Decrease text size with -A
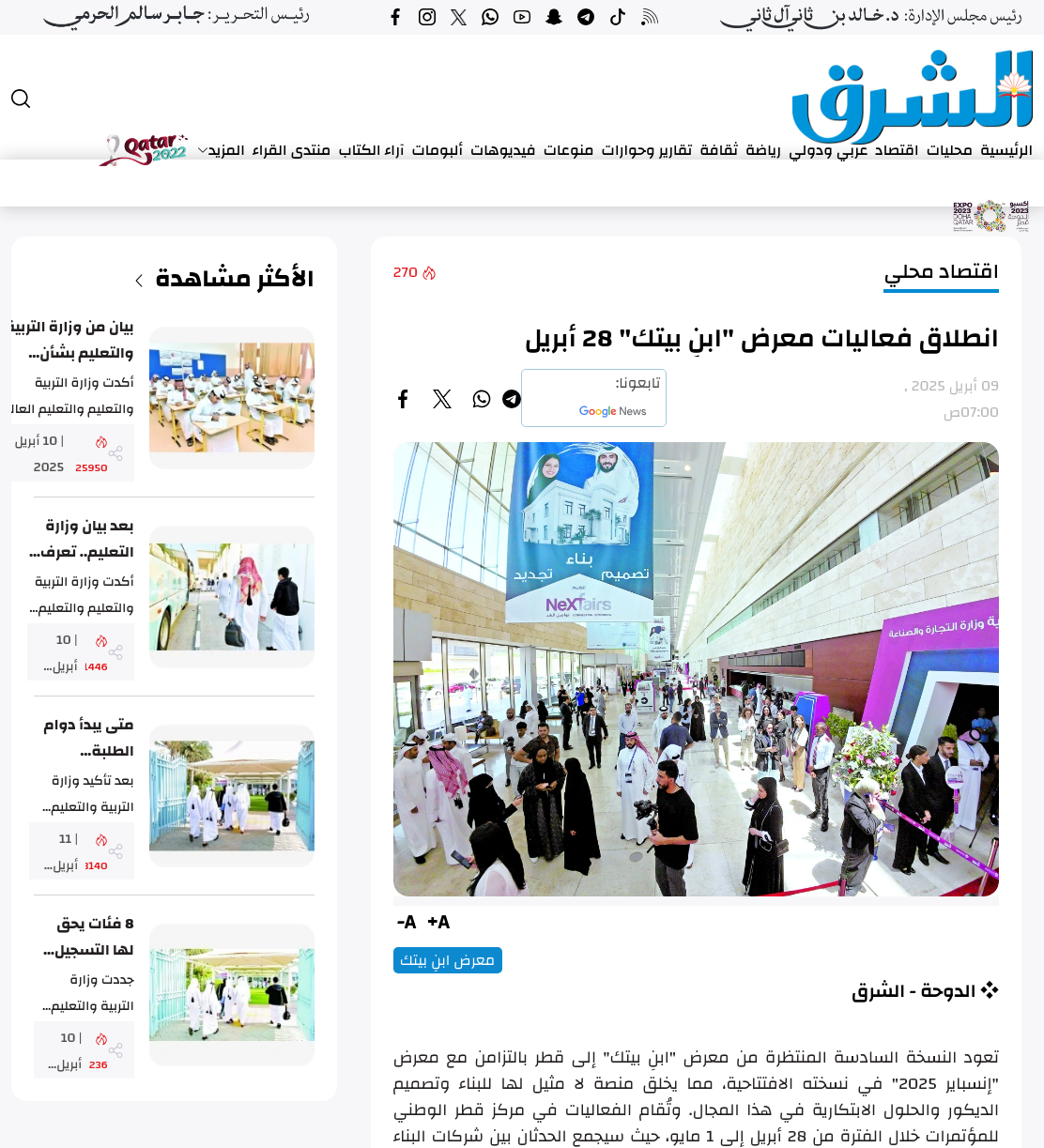Image resolution: width=1044 pixels, height=1148 pixels. (x=407, y=922)
